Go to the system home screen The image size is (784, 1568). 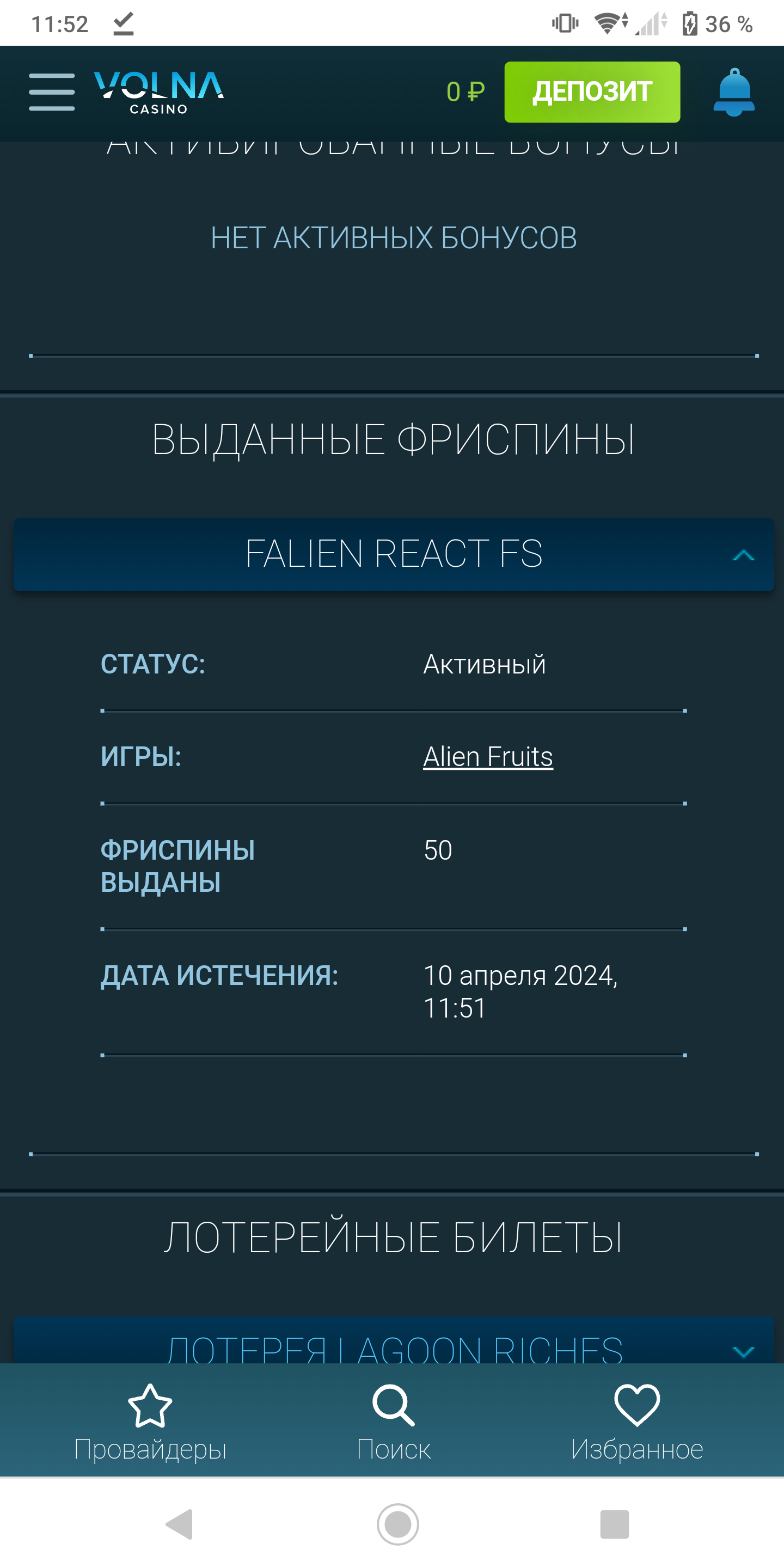pos(397,1524)
